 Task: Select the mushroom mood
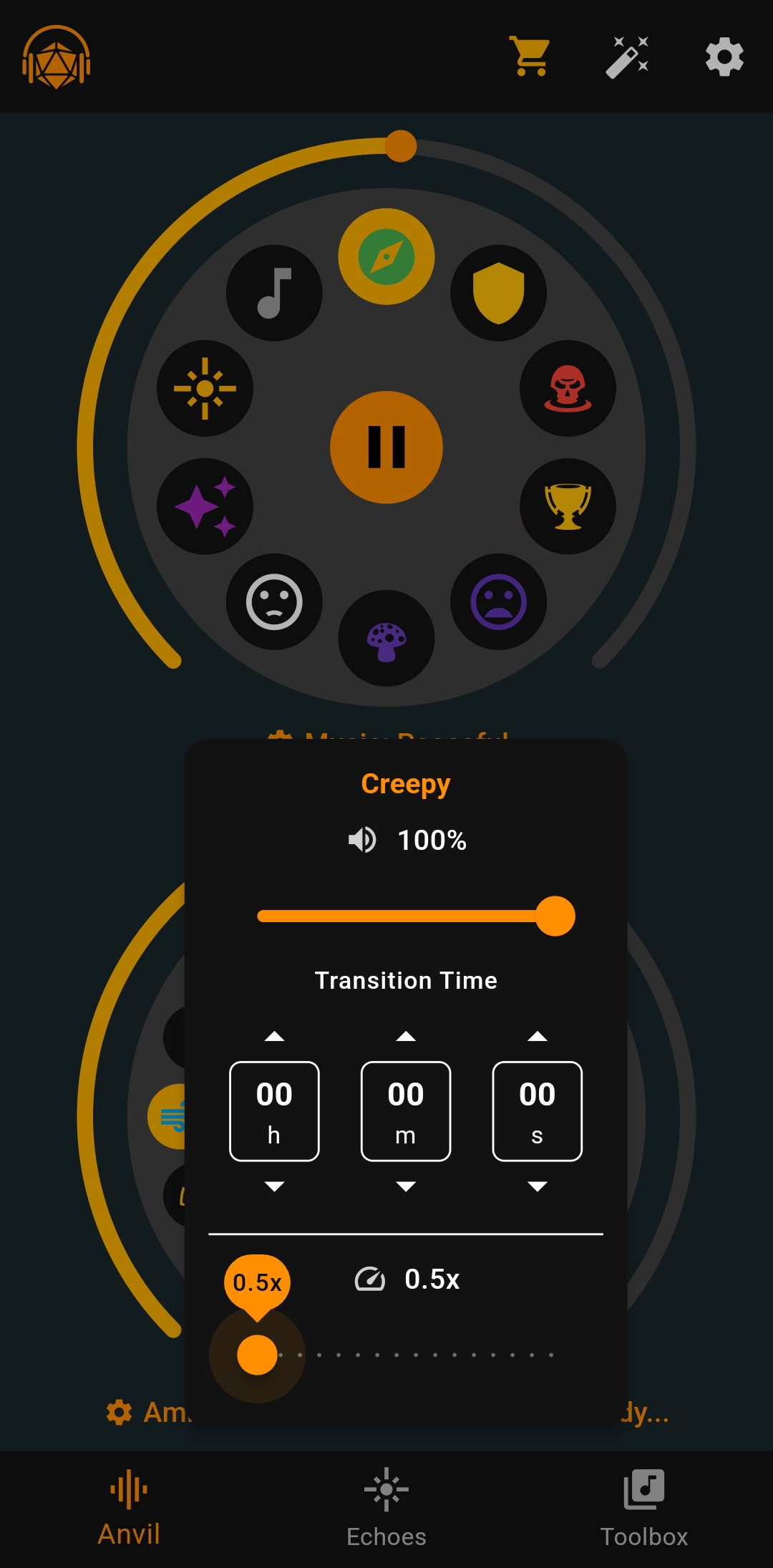click(x=386, y=638)
